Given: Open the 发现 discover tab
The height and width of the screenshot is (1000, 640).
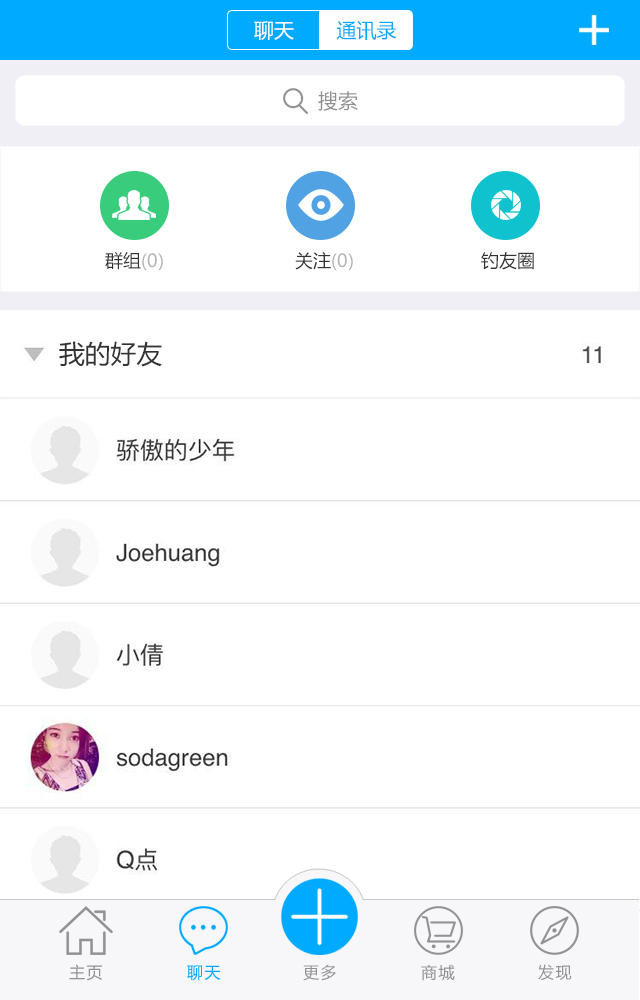Looking at the screenshot, I should click(x=554, y=944).
